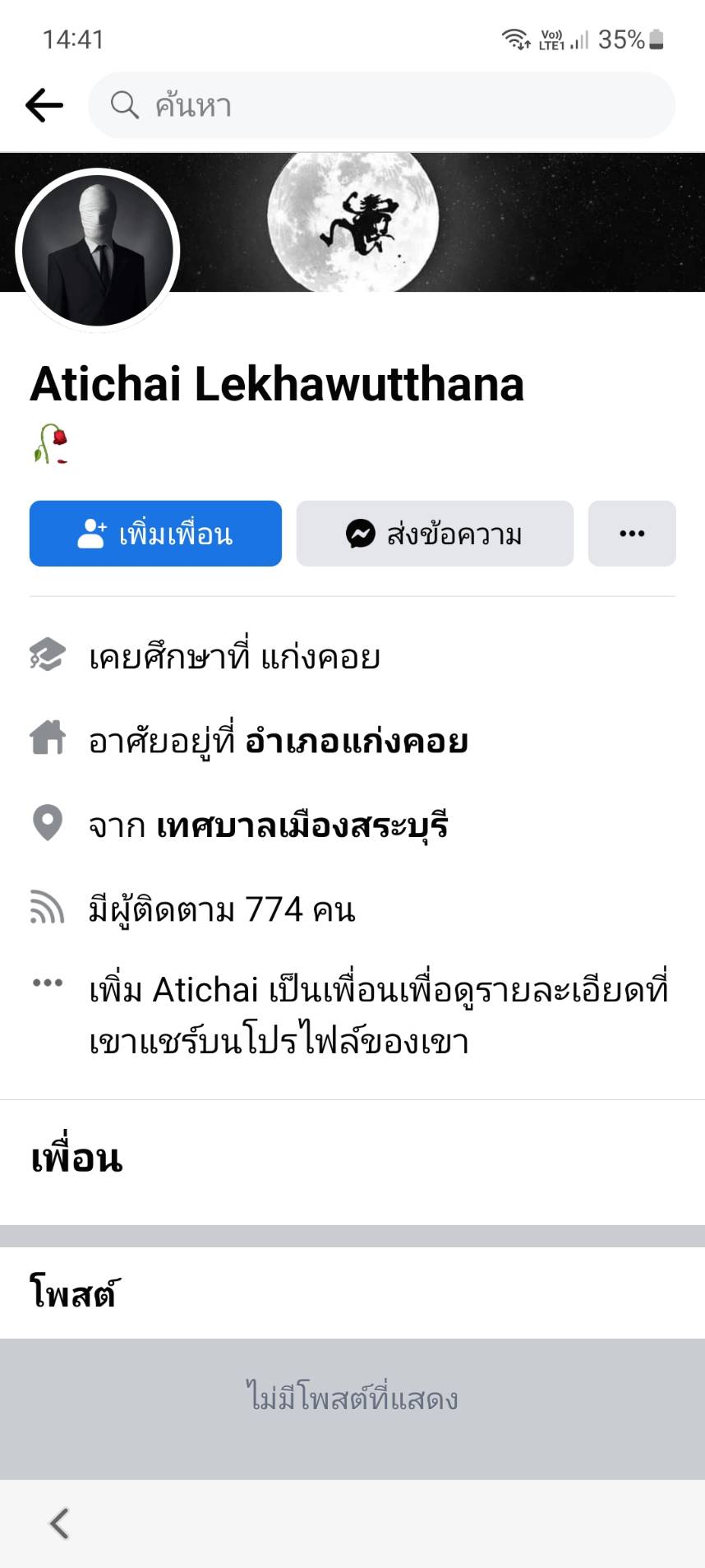This screenshot has width=705, height=1568.
Task: Open the three-dot more options button
Action: pos(632,534)
